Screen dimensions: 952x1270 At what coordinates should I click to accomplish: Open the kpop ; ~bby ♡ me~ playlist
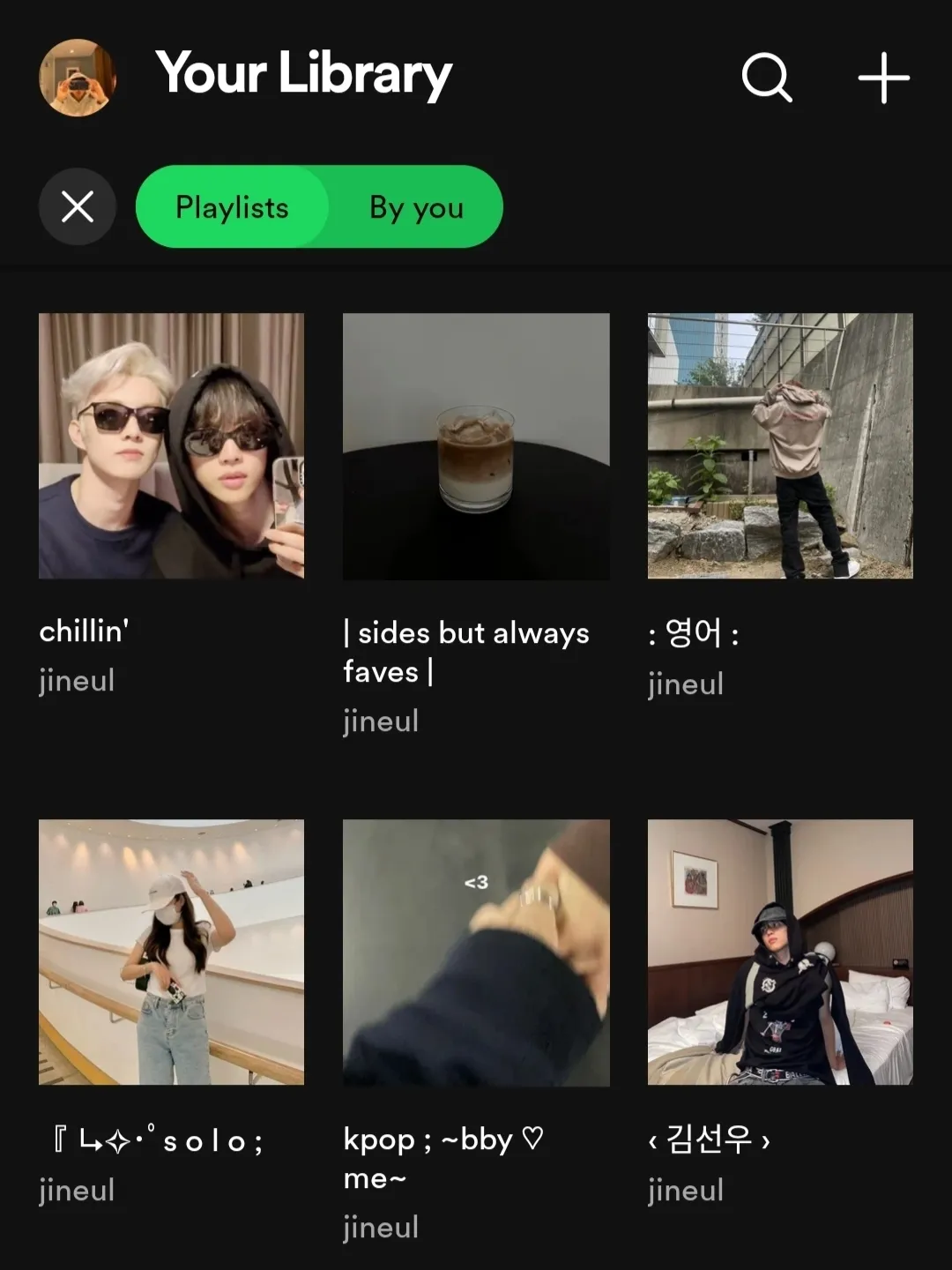[476, 952]
